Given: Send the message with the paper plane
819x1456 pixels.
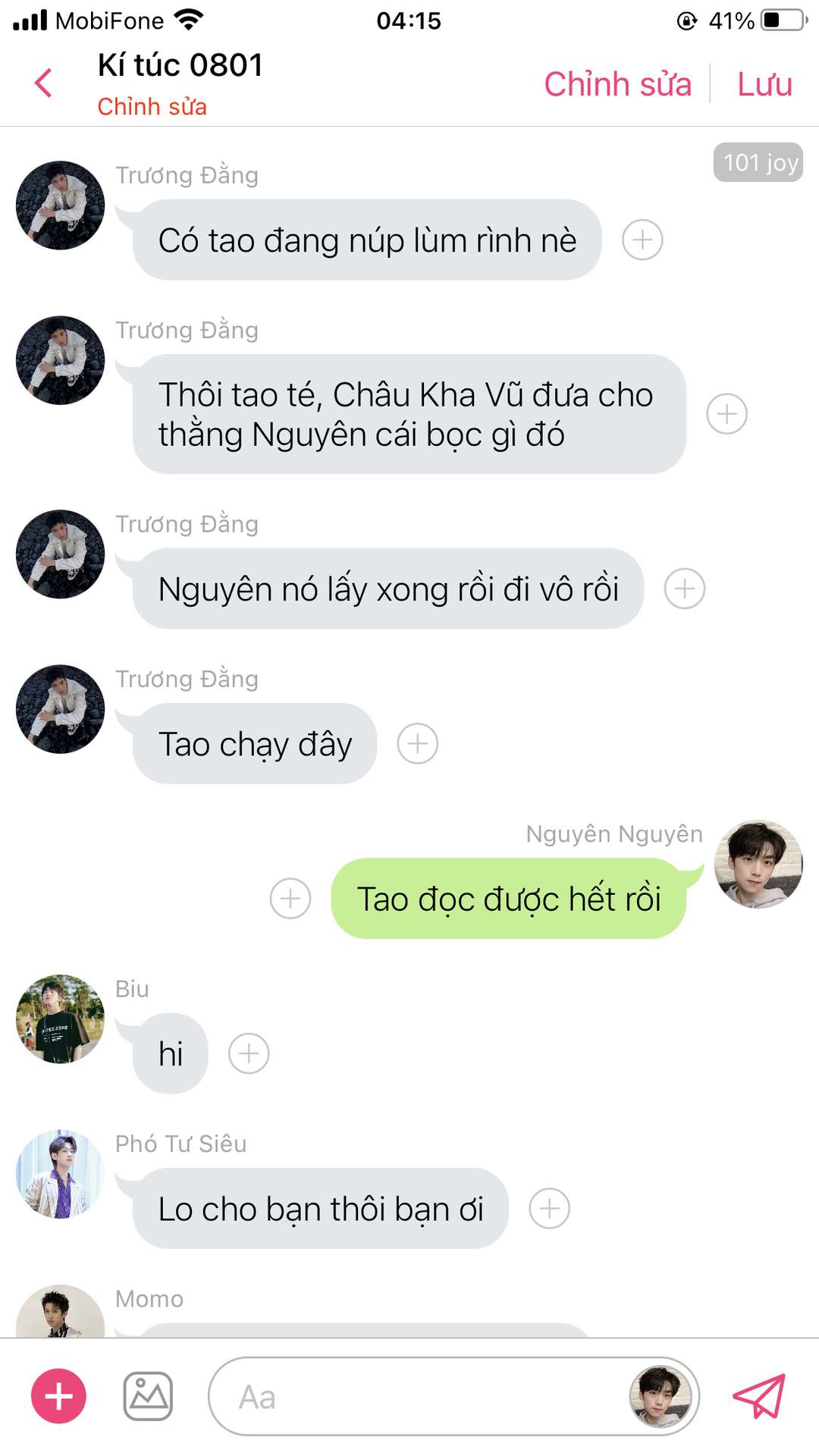Looking at the screenshot, I should (x=758, y=1396).
